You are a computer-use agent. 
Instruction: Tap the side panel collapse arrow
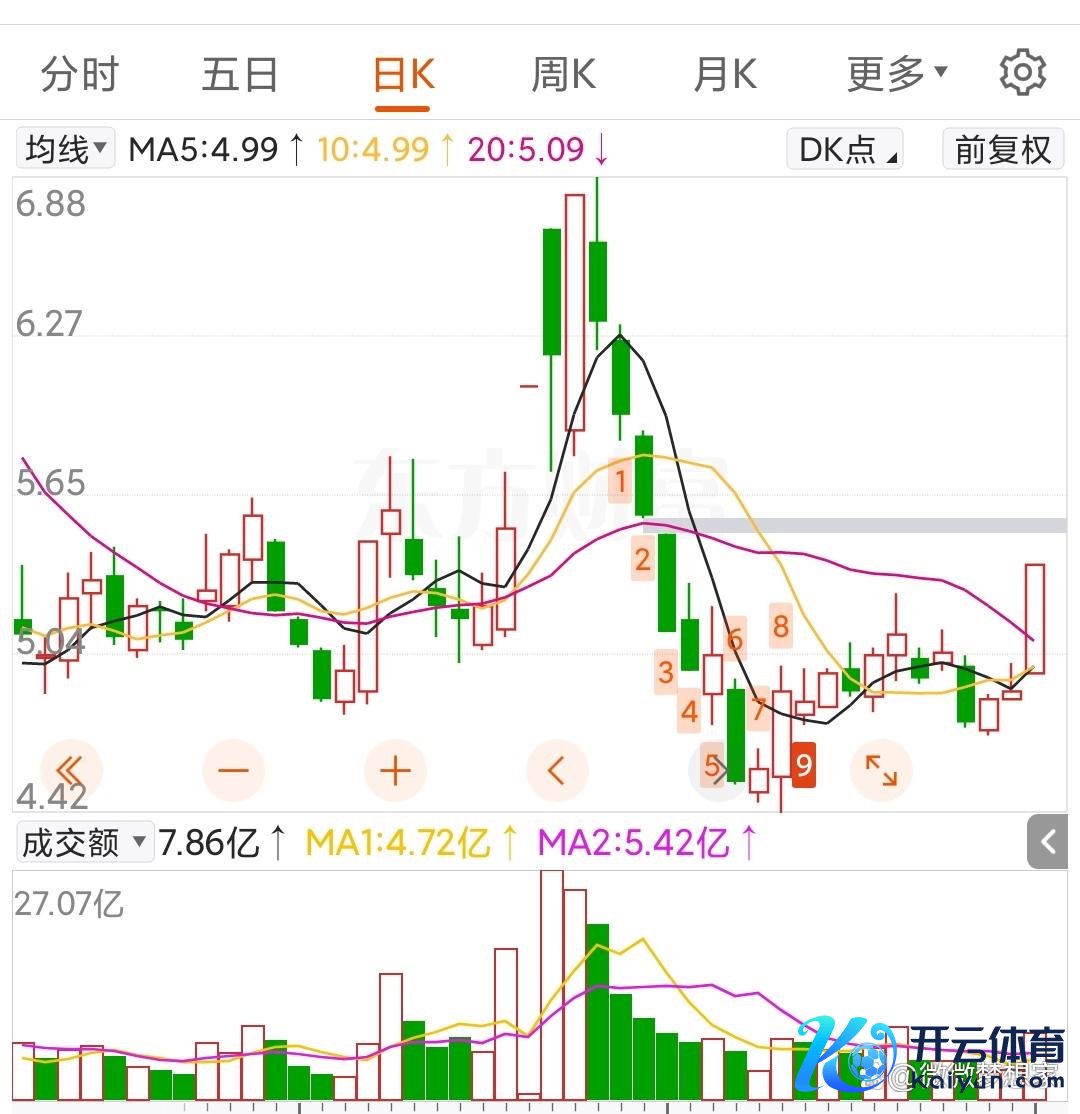[x=1048, y=842]
